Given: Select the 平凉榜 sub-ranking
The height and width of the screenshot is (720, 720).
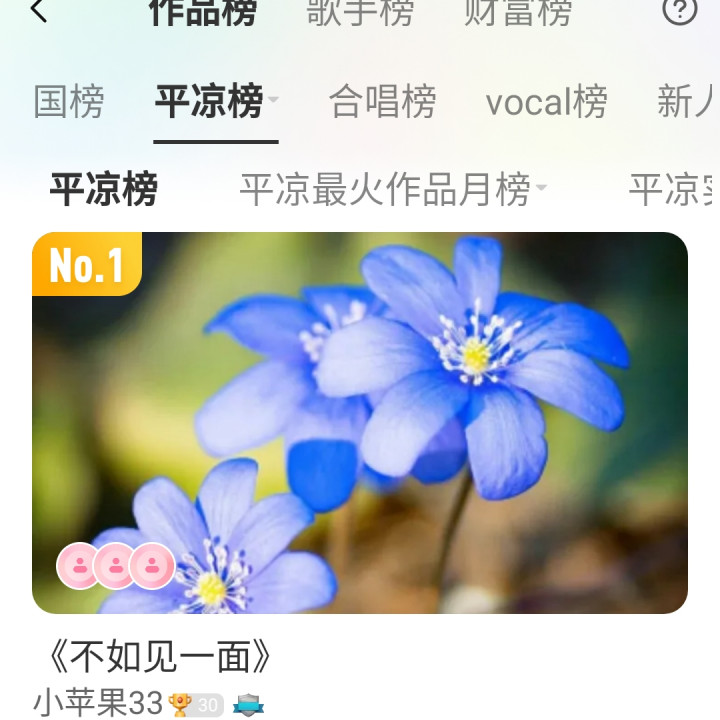Looking at the screenshot, I should pos(103,188).
